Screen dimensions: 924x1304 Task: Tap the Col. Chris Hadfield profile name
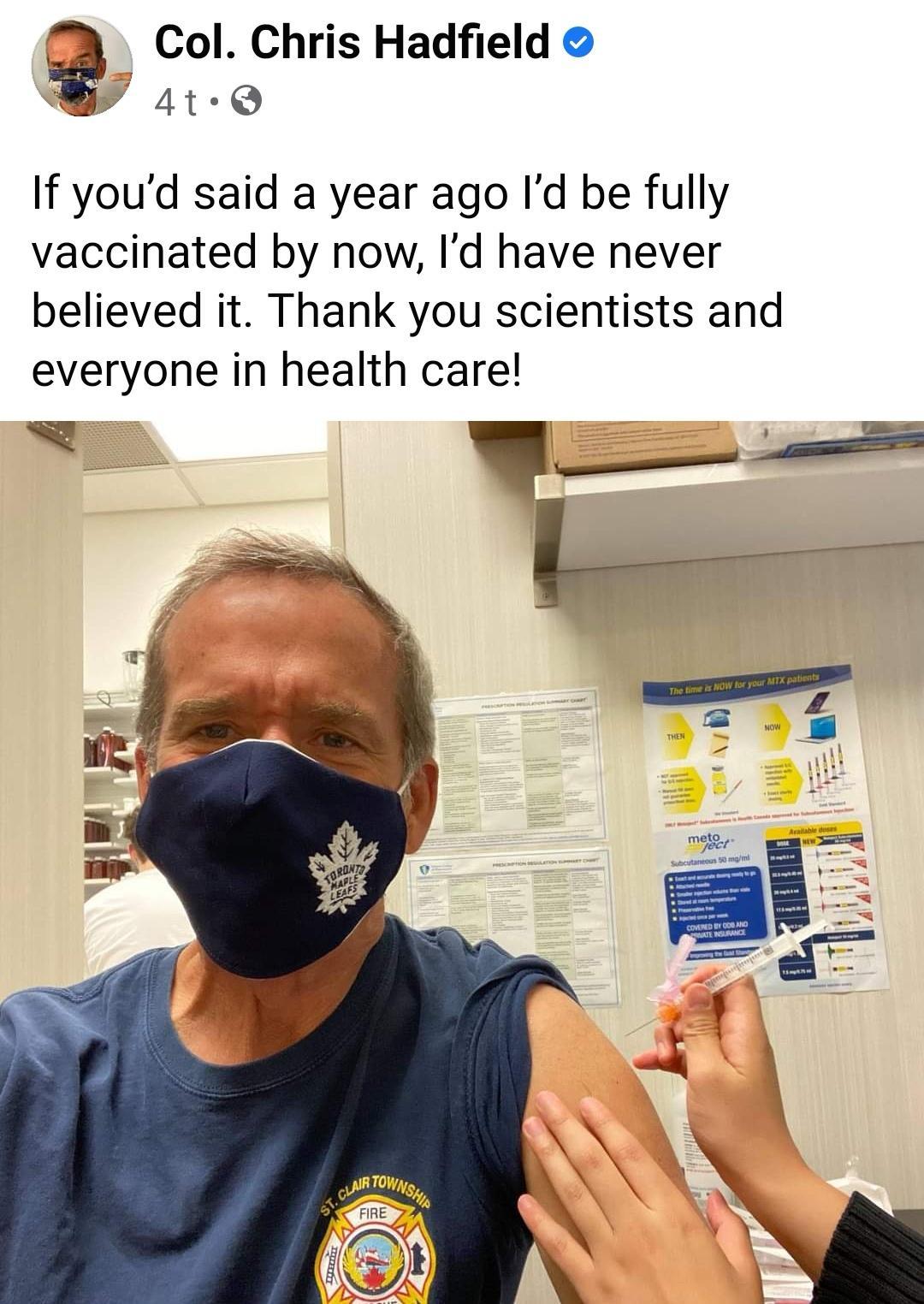tap(352, 41)
